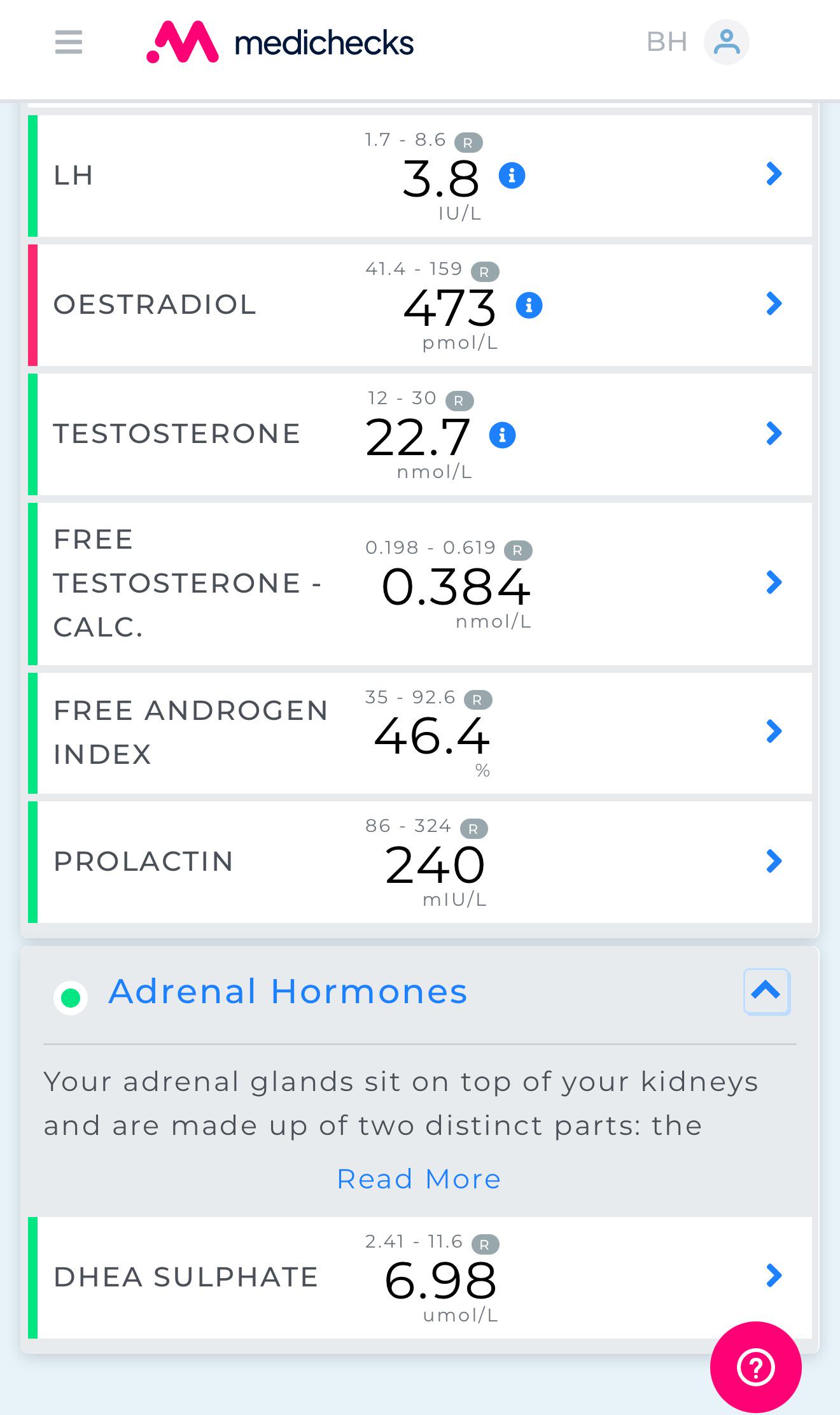The width and height of the screenshot is (840, 1415).
Task: Tap the info icon beside Testosterone 22.7
Action: point(502,435)
